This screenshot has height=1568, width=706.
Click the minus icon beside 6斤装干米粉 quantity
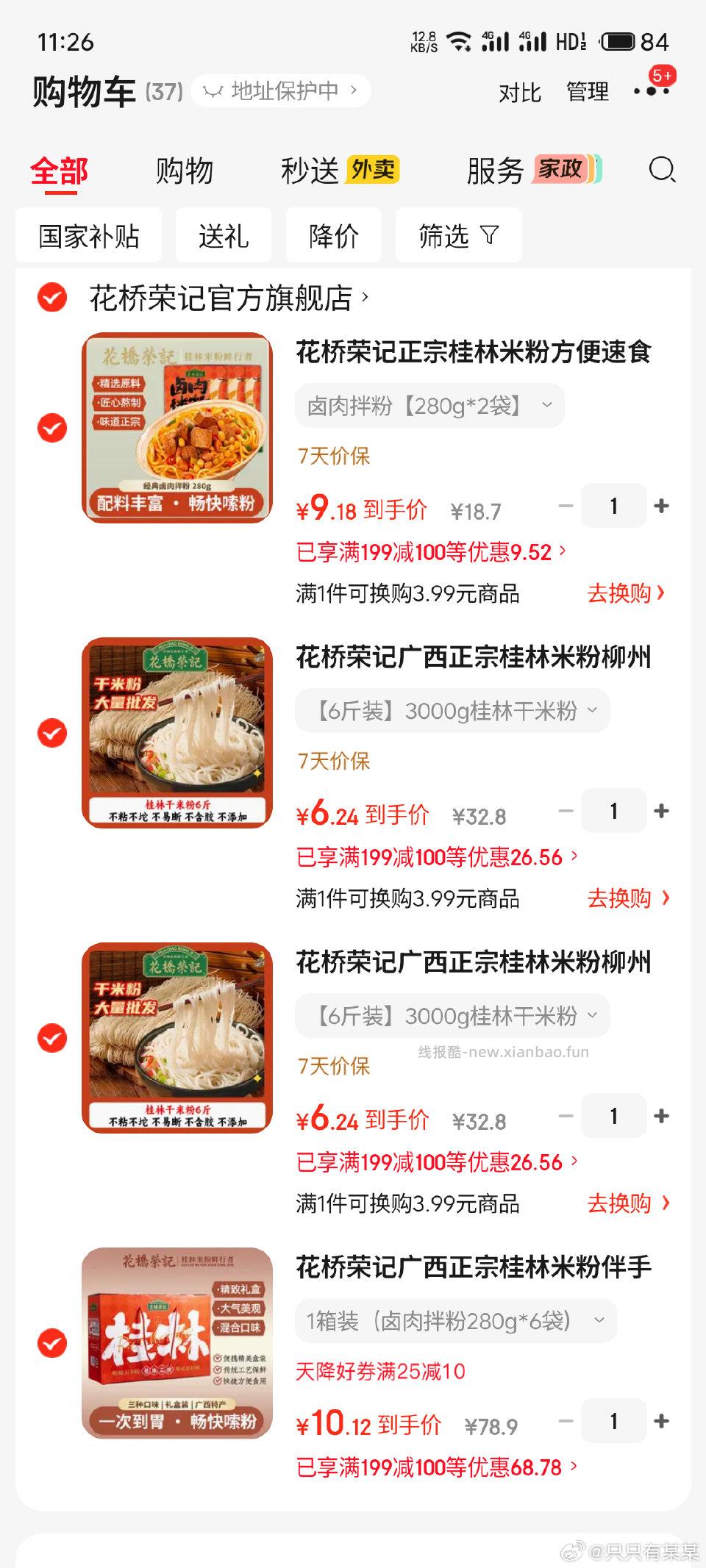click(x=566, y=810)
